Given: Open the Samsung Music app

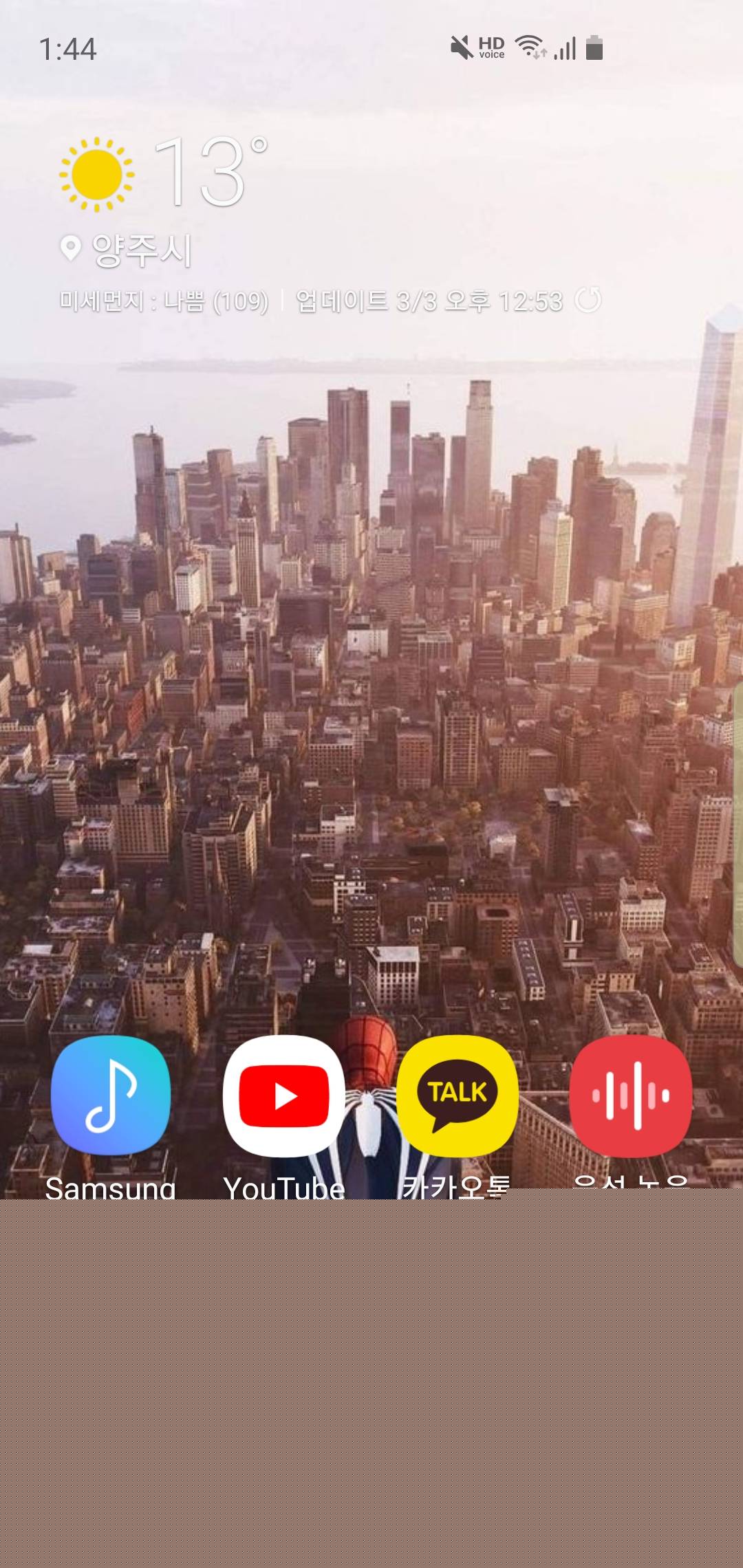Looking at the screenshot, I should pyautogui.click(x=110, y=1095).
